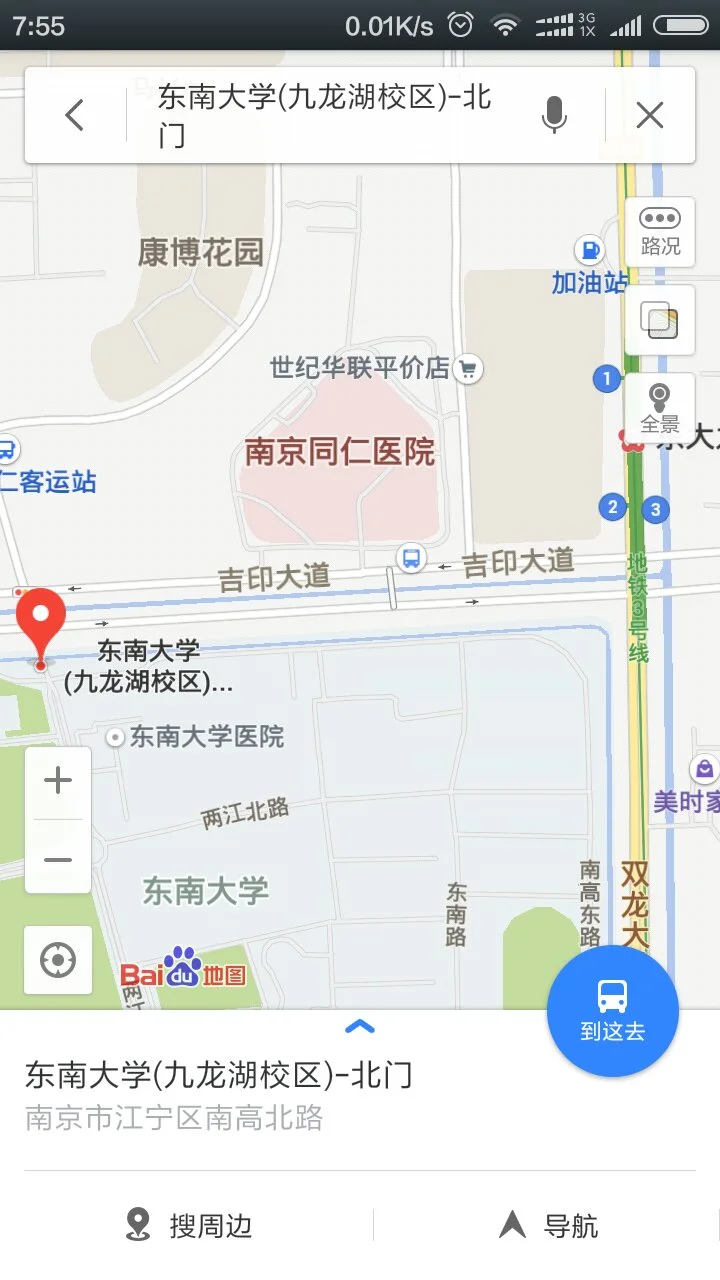Screen dimensions: 720x1280
Task: Select the red destination pin
Action: click(x=42, y=620)
